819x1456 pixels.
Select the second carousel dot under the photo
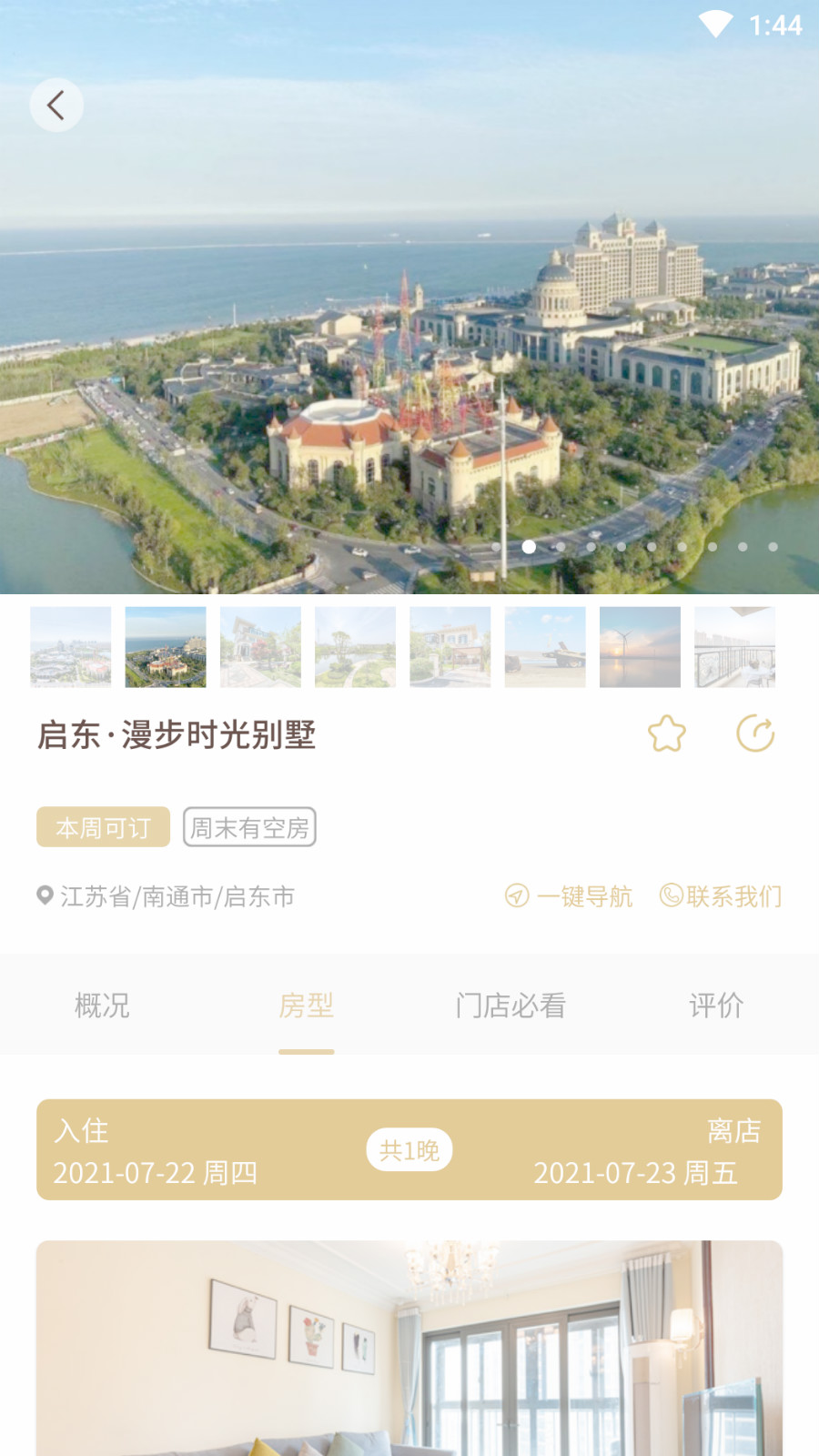pyautogui.click(x=528, y=547)
